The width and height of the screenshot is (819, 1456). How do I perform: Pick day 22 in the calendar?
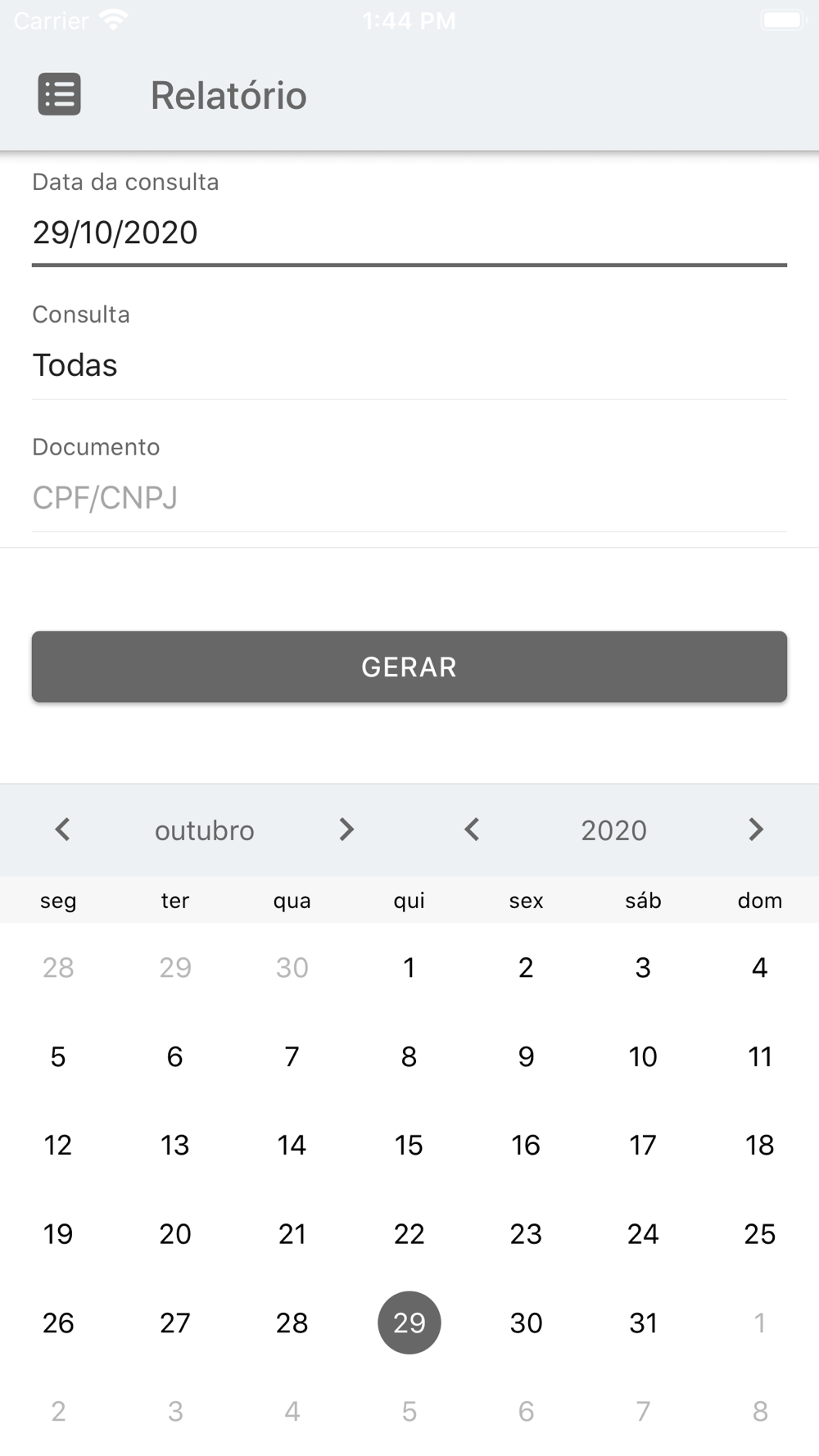[409, 1233]
